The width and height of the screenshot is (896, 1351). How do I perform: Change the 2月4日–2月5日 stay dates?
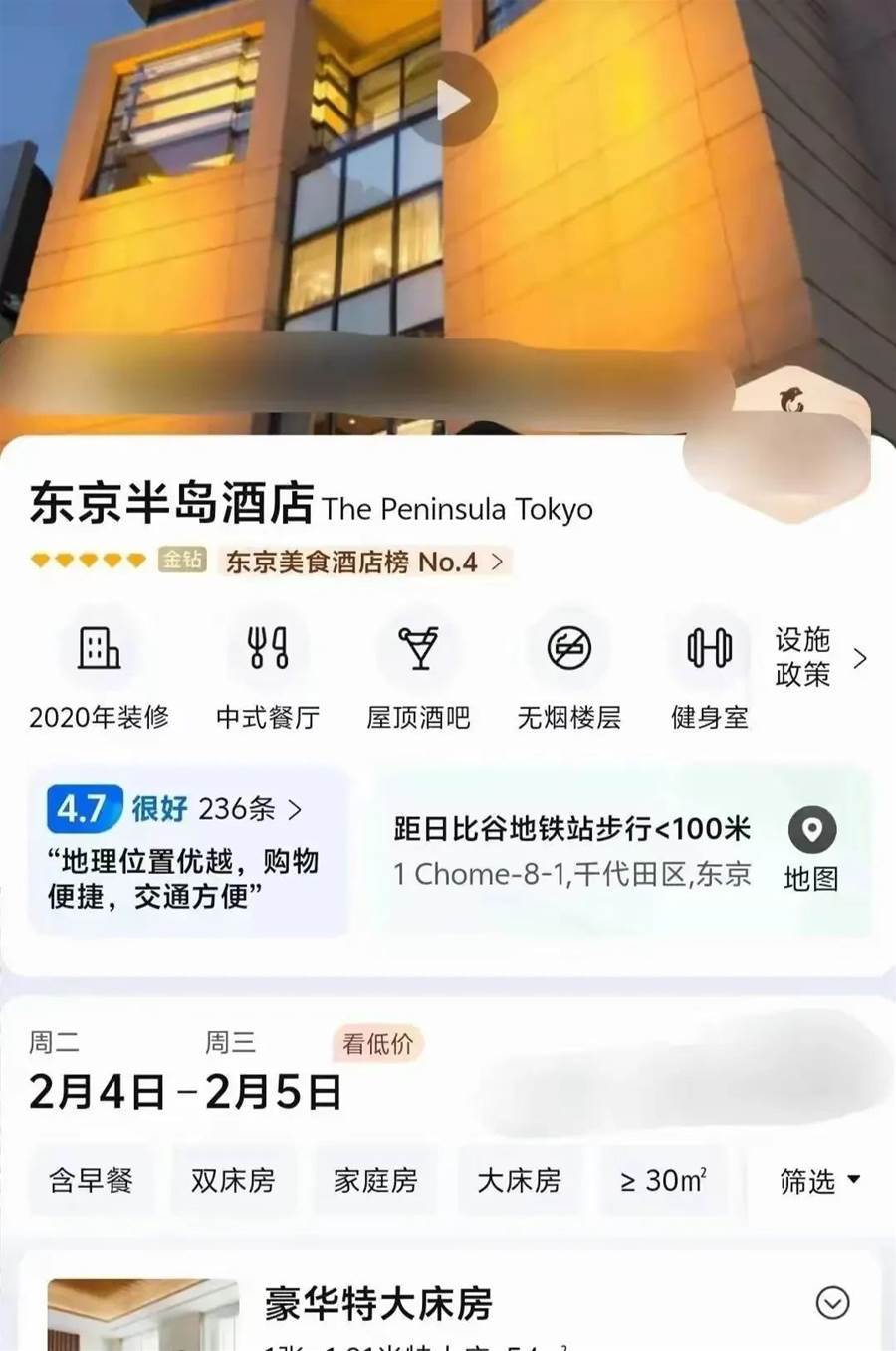coord(185,1091)
